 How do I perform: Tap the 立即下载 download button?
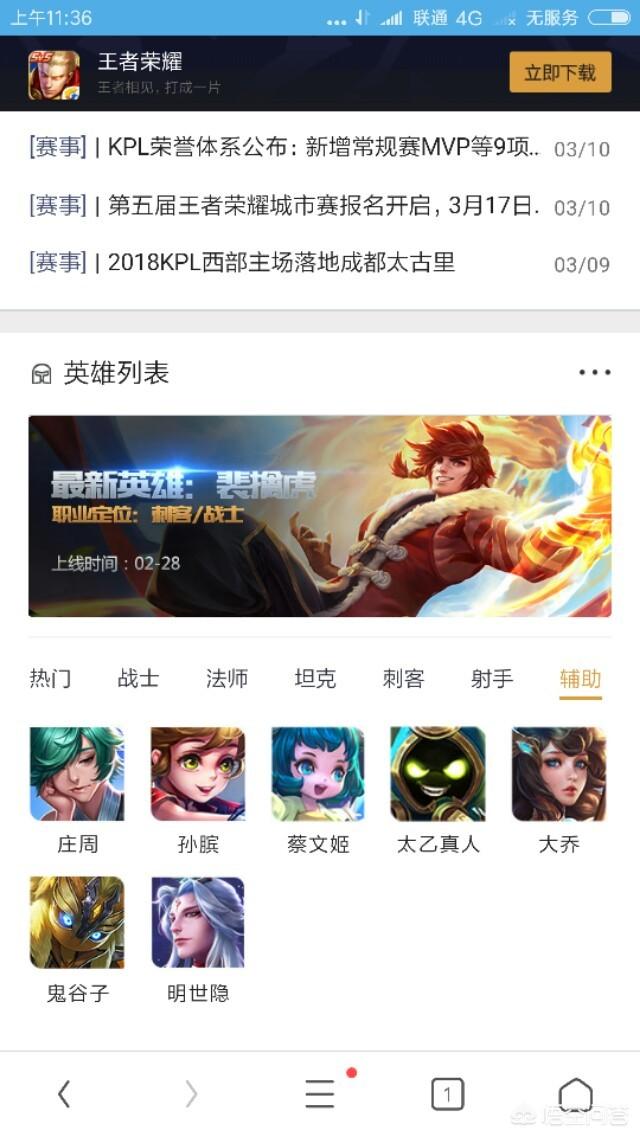(560, 72)
